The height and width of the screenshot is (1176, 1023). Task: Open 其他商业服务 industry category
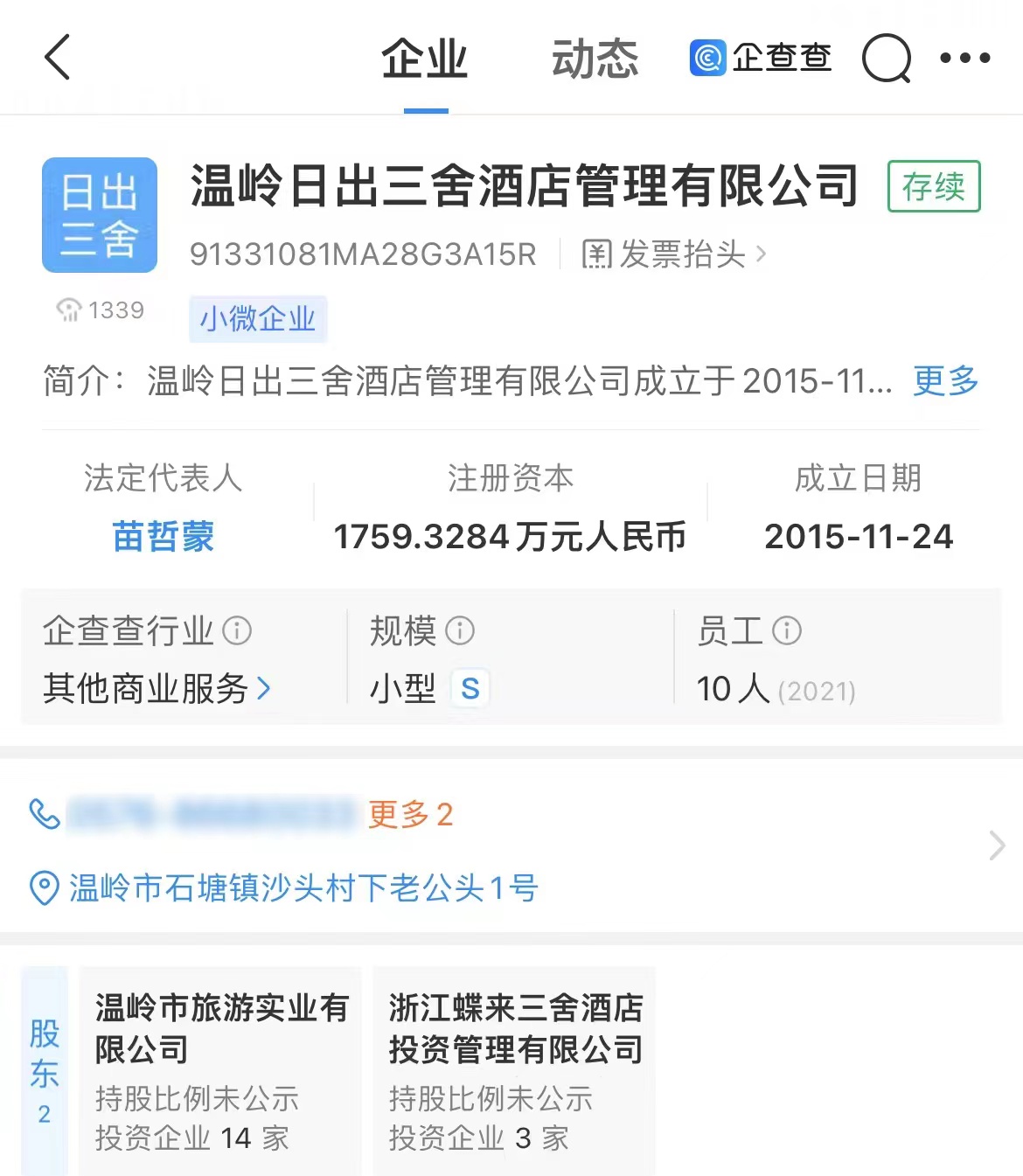[x=157, y=689]
